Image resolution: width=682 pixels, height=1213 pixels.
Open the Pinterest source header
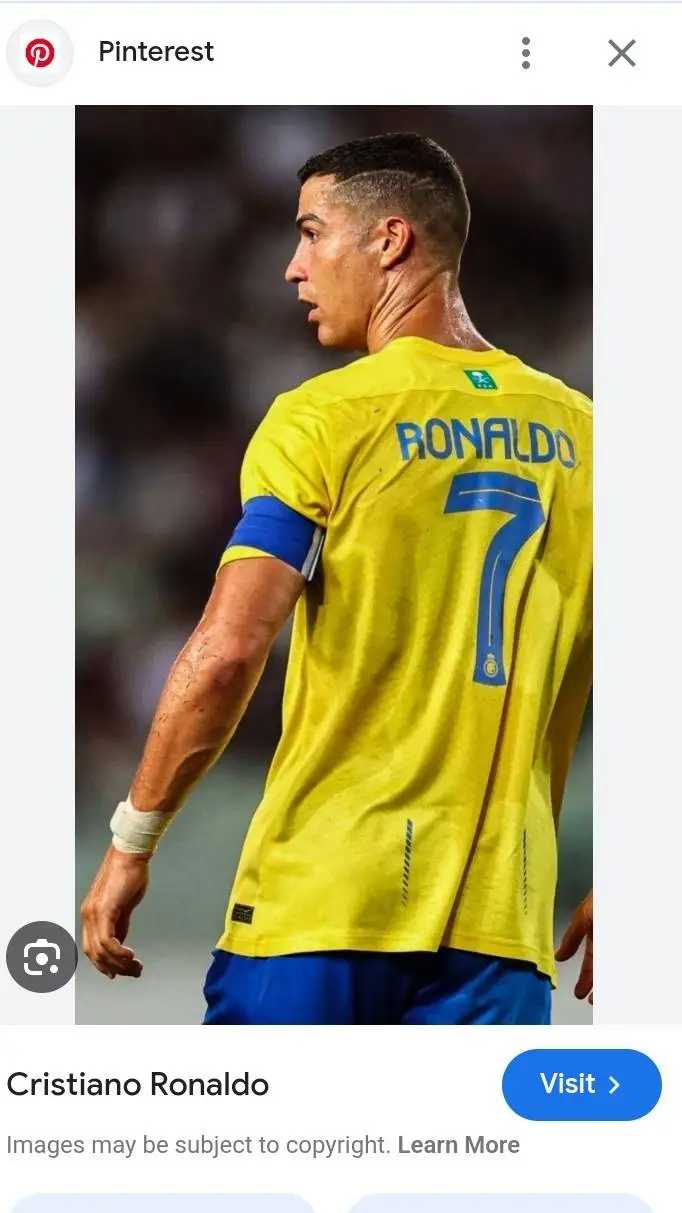pos(155,52)
